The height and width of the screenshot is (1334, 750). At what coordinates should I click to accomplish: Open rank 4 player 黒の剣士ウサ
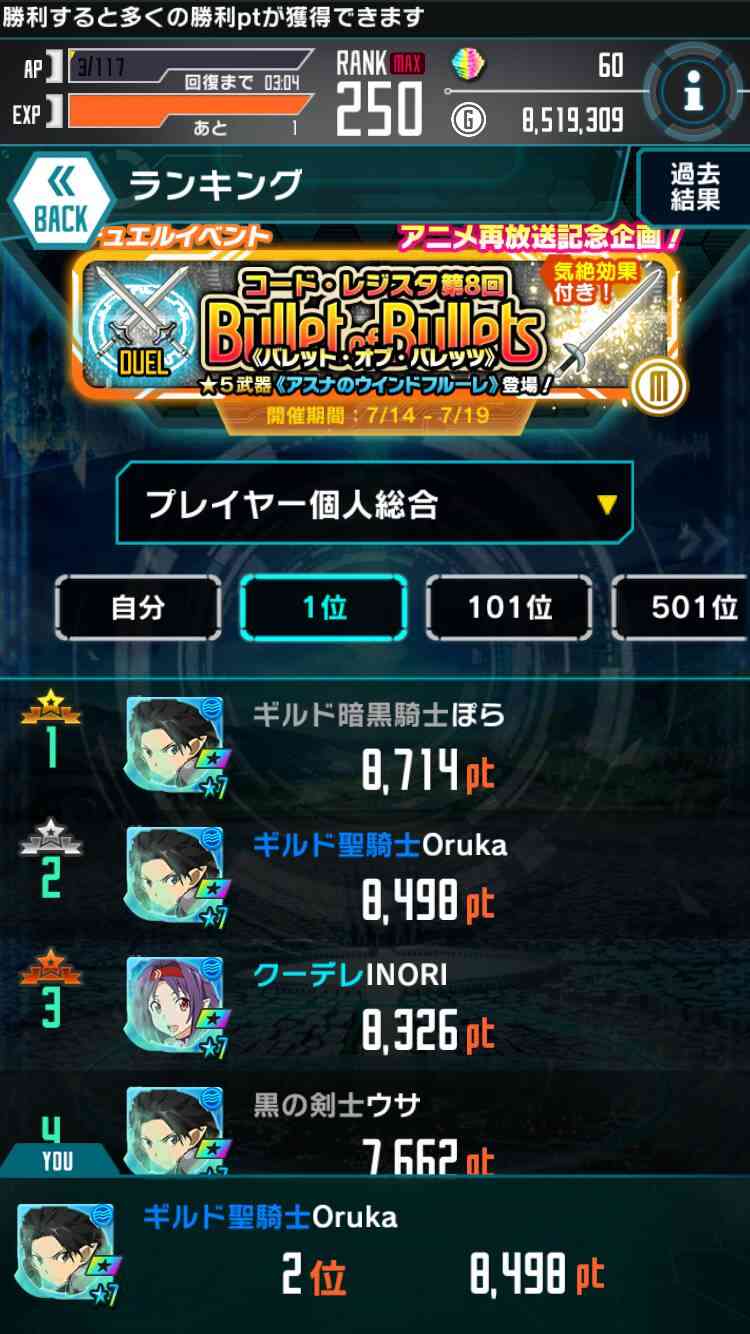pyautogui.click(x=375, y=1122)
